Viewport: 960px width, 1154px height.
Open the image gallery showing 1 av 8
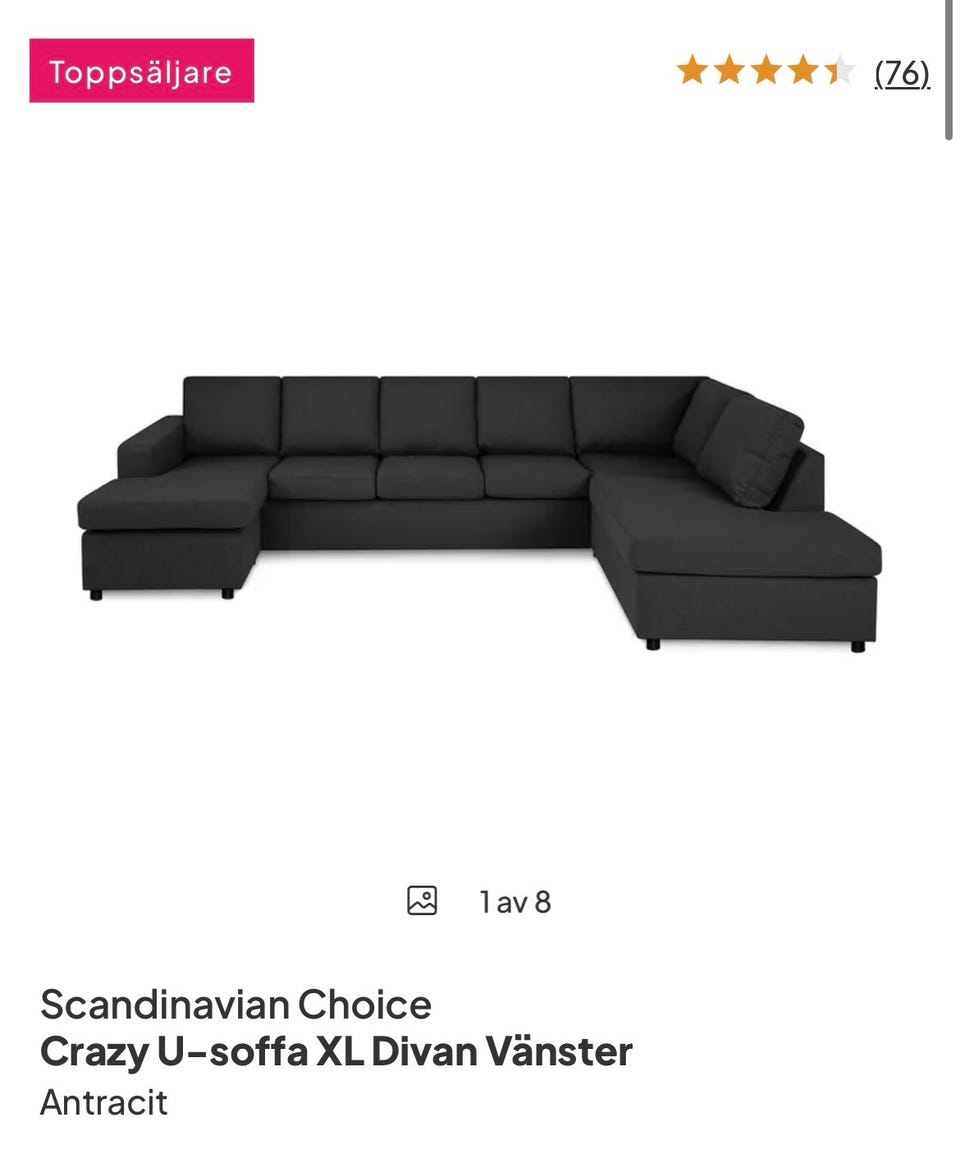coord(480,901)
